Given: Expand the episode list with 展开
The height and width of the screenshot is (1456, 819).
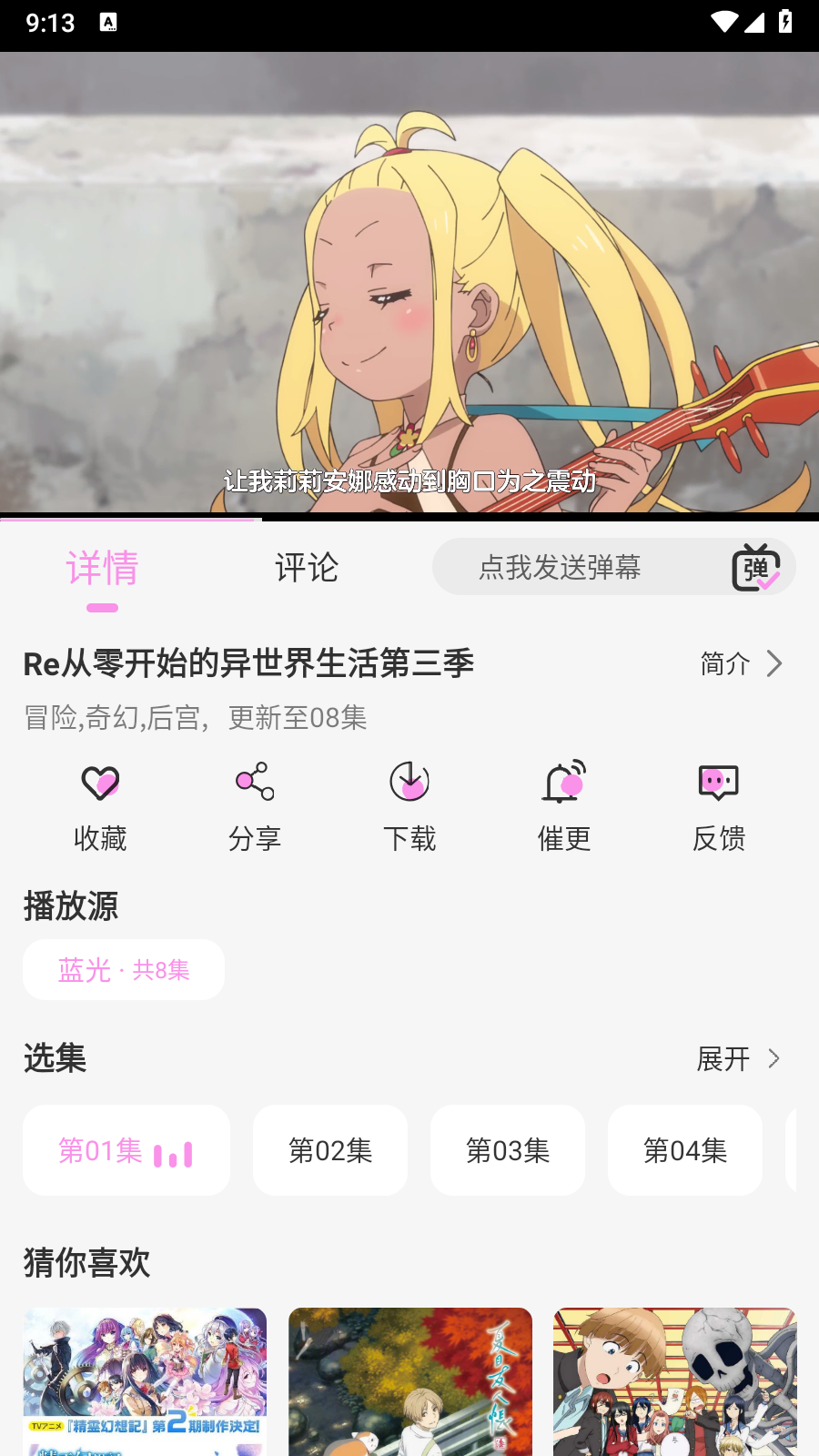Looking at the screenshot, I should point(738,1058).
